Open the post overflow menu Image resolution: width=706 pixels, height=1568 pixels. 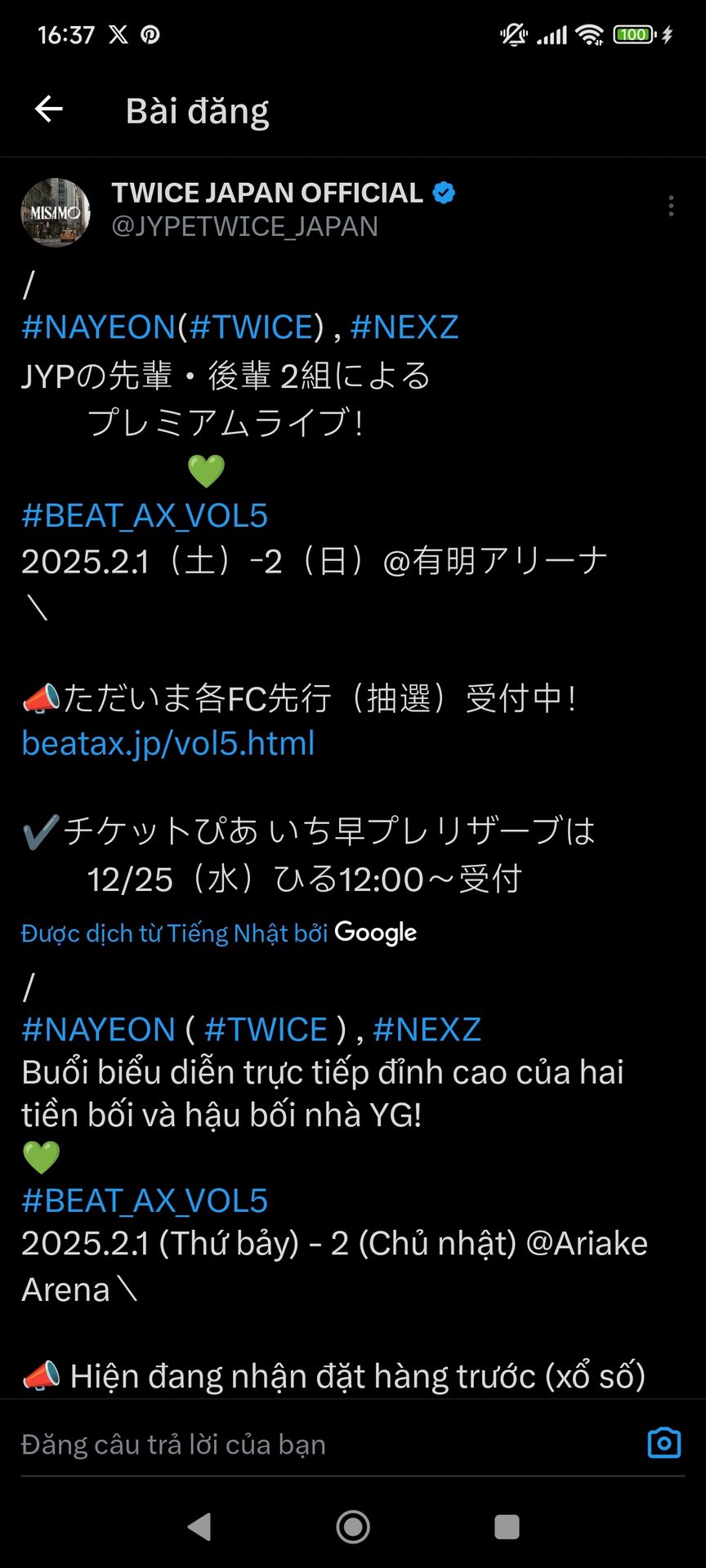tap(671, 206)
